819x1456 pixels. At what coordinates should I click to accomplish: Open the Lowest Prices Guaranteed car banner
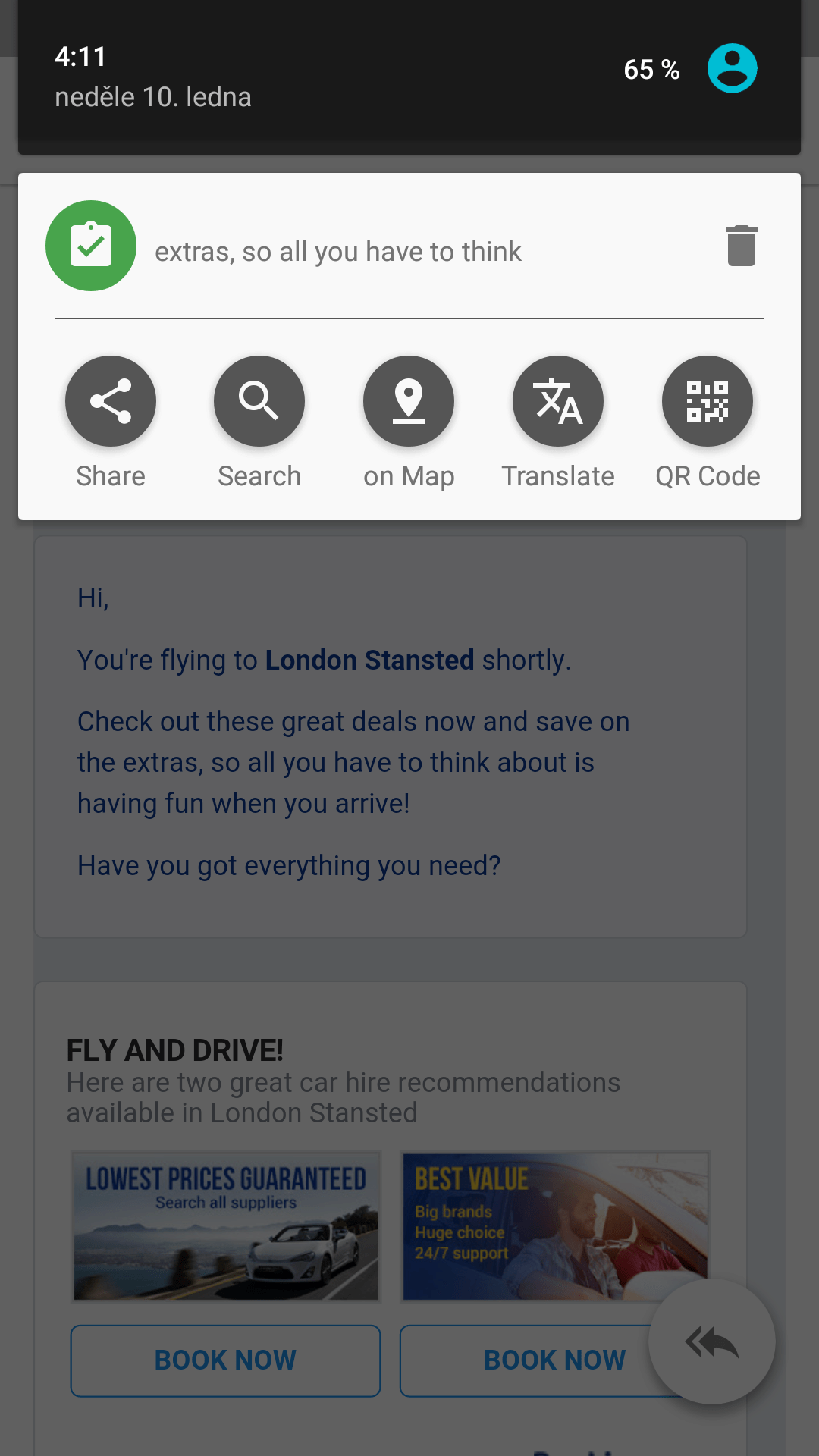(226, 1226)
